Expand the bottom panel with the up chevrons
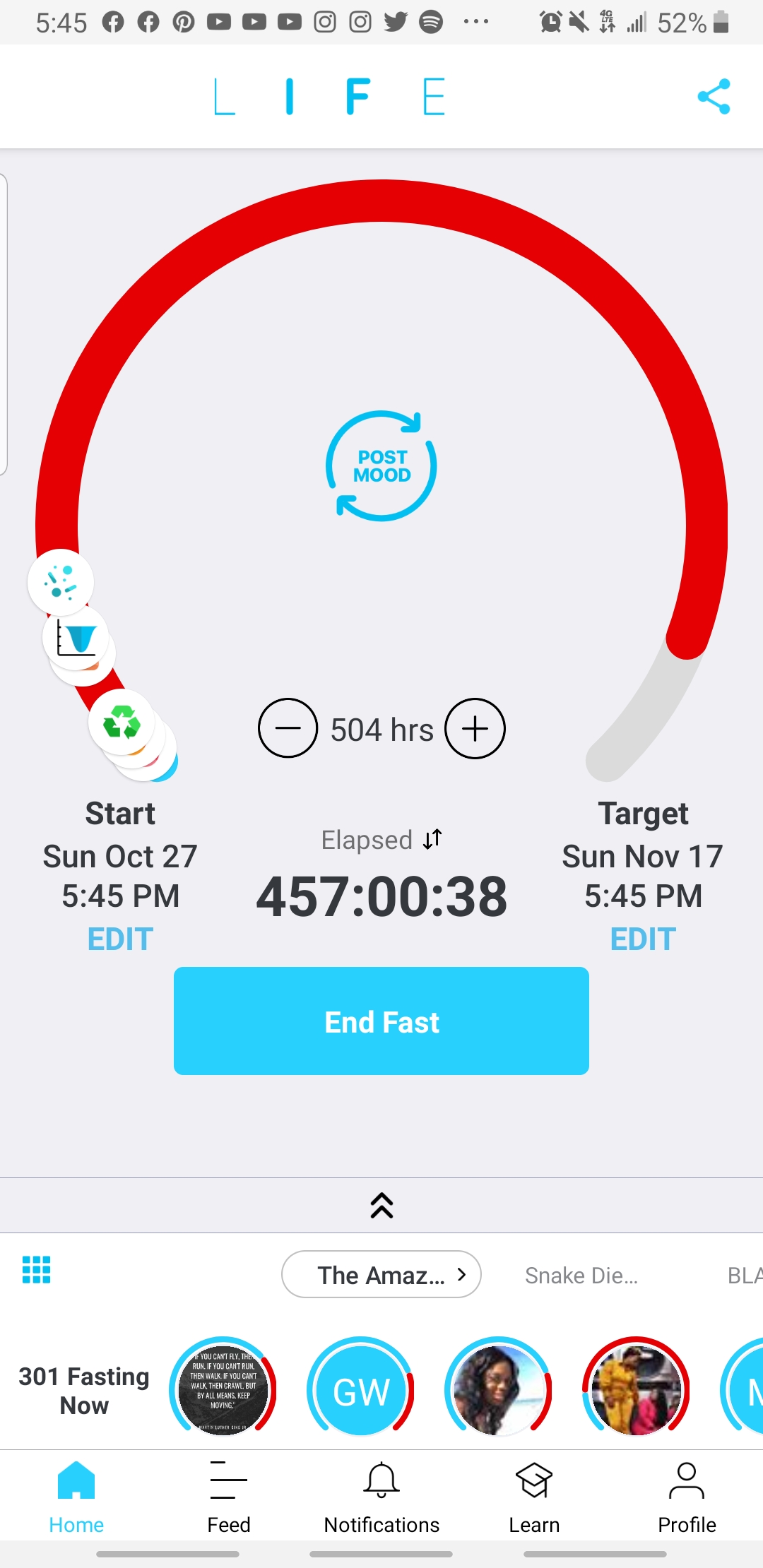Image resolution: width=763 pixels, height=1568 pixels. [381, 1206]
